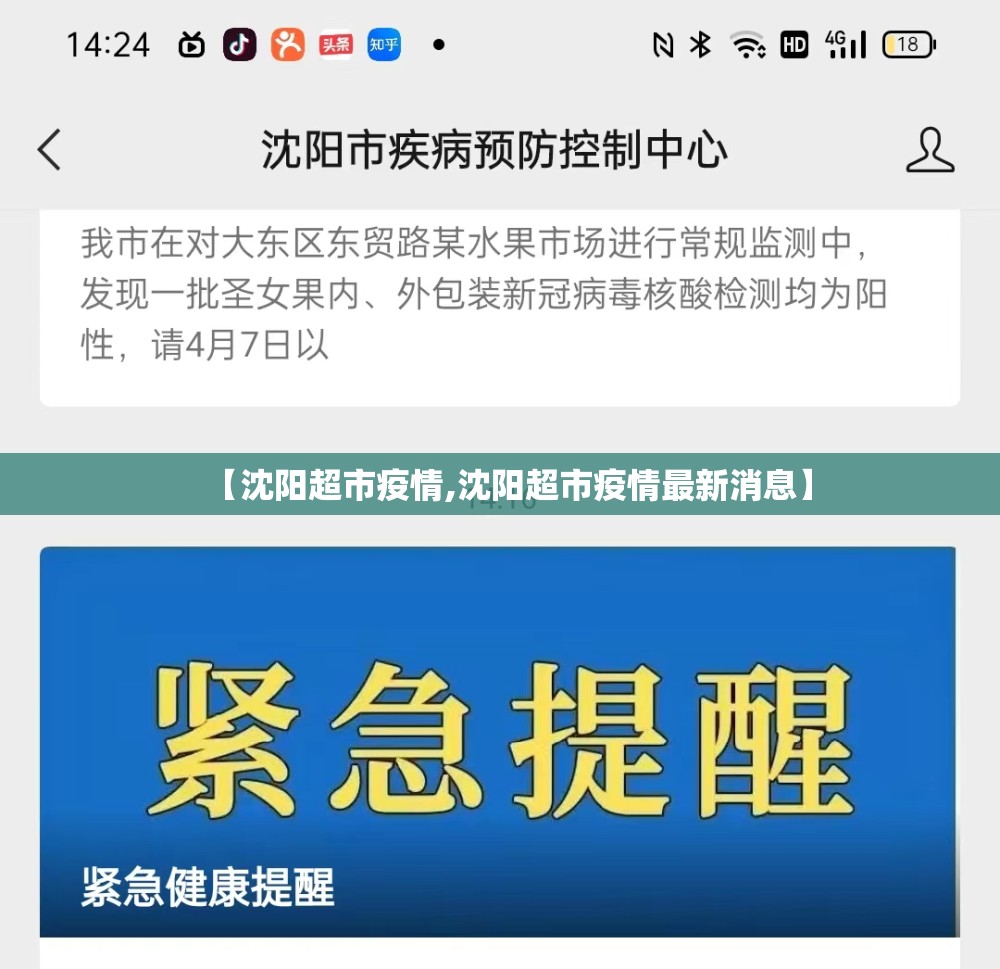Image resolution: width=1000 pixels, height=969 pixels.
Task: Open the account profile icon
Action: pyautogui.click(x=929, y=150)
